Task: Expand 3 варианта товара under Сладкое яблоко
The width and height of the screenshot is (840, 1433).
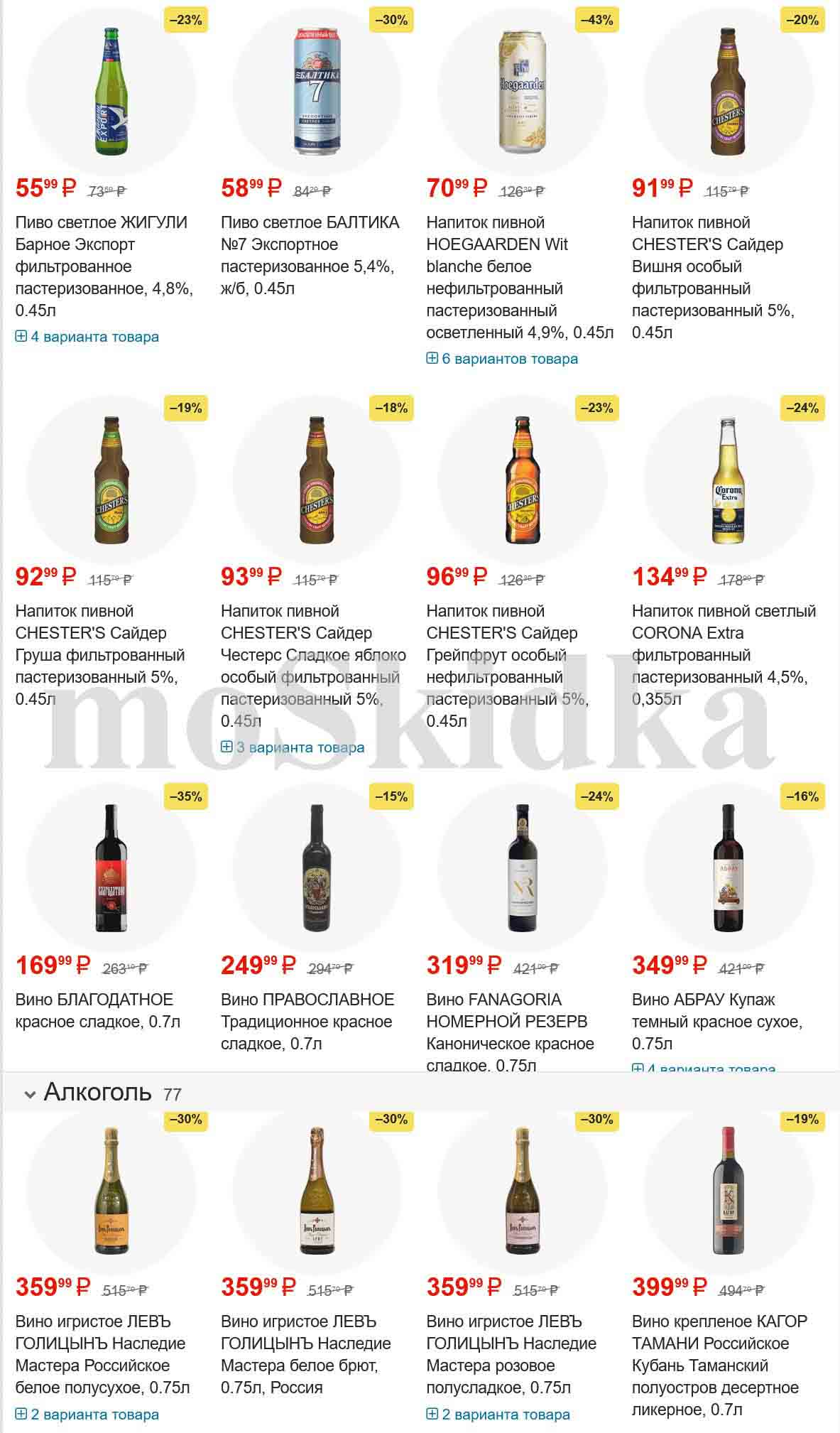Action: [293, 747]
